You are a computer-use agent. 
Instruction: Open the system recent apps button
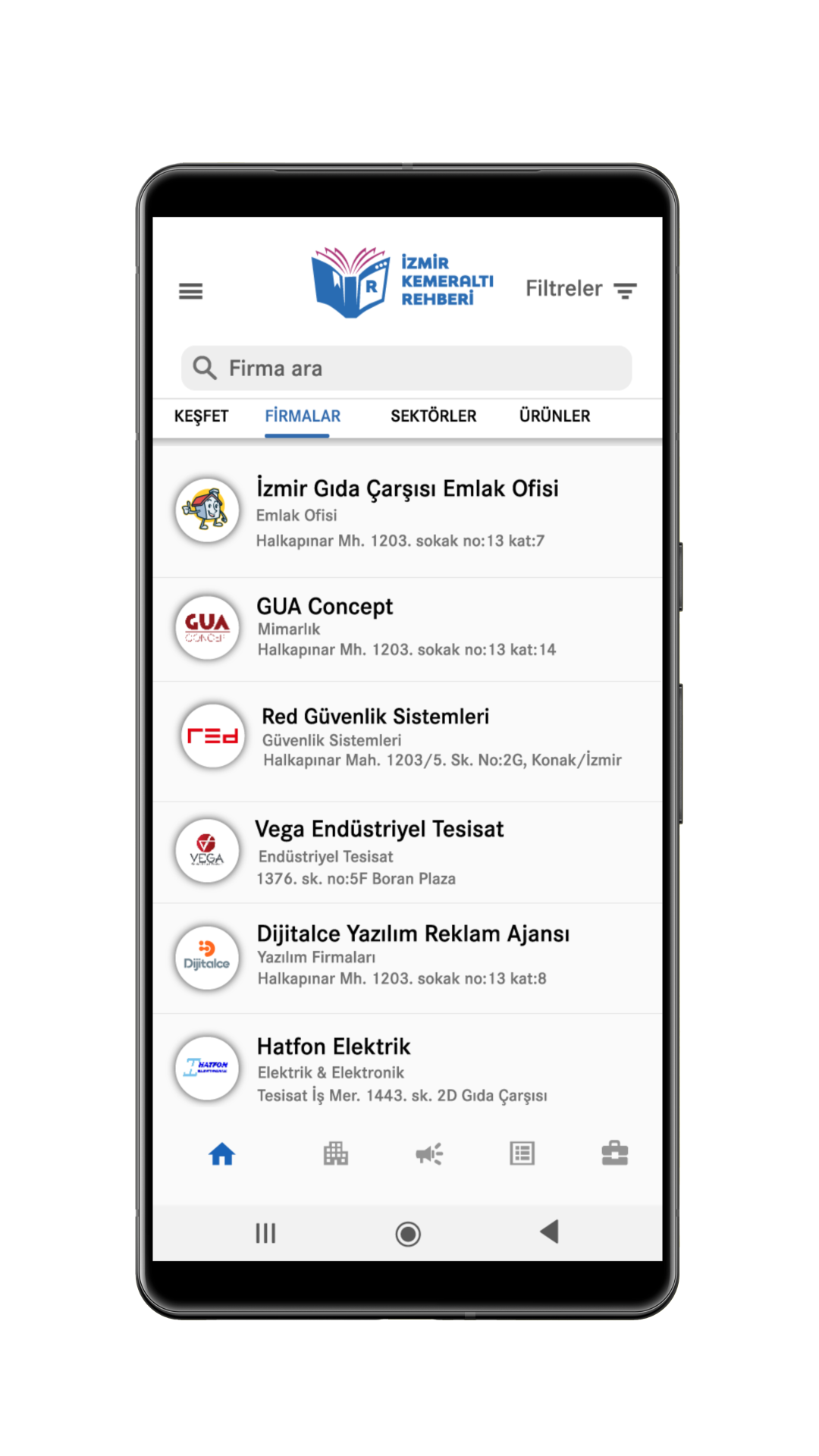click(x=265, y=1233)
